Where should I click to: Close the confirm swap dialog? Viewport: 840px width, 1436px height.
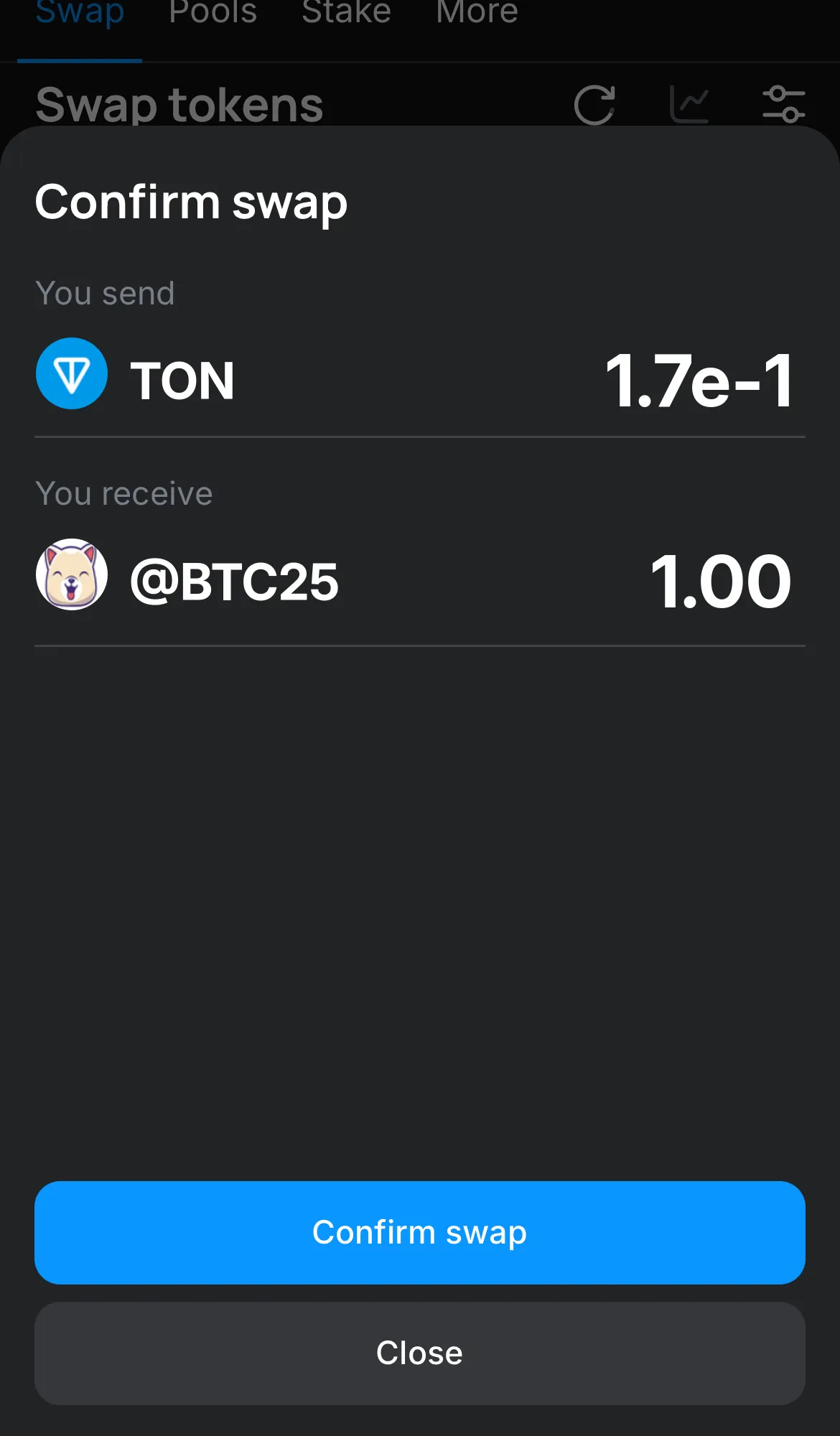[419, 1353]
